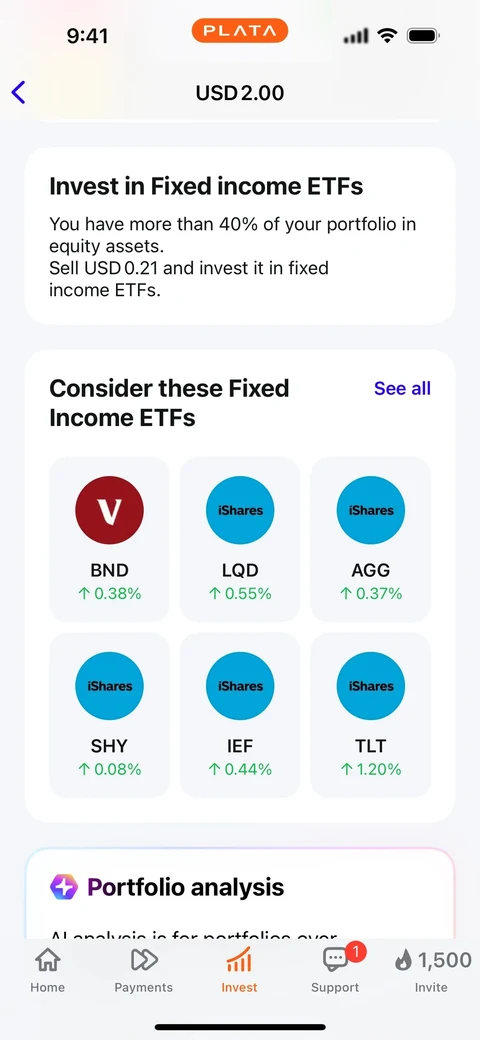Open the Support tab
This screenshot has height=1040, width=480.
pos(335,970)
